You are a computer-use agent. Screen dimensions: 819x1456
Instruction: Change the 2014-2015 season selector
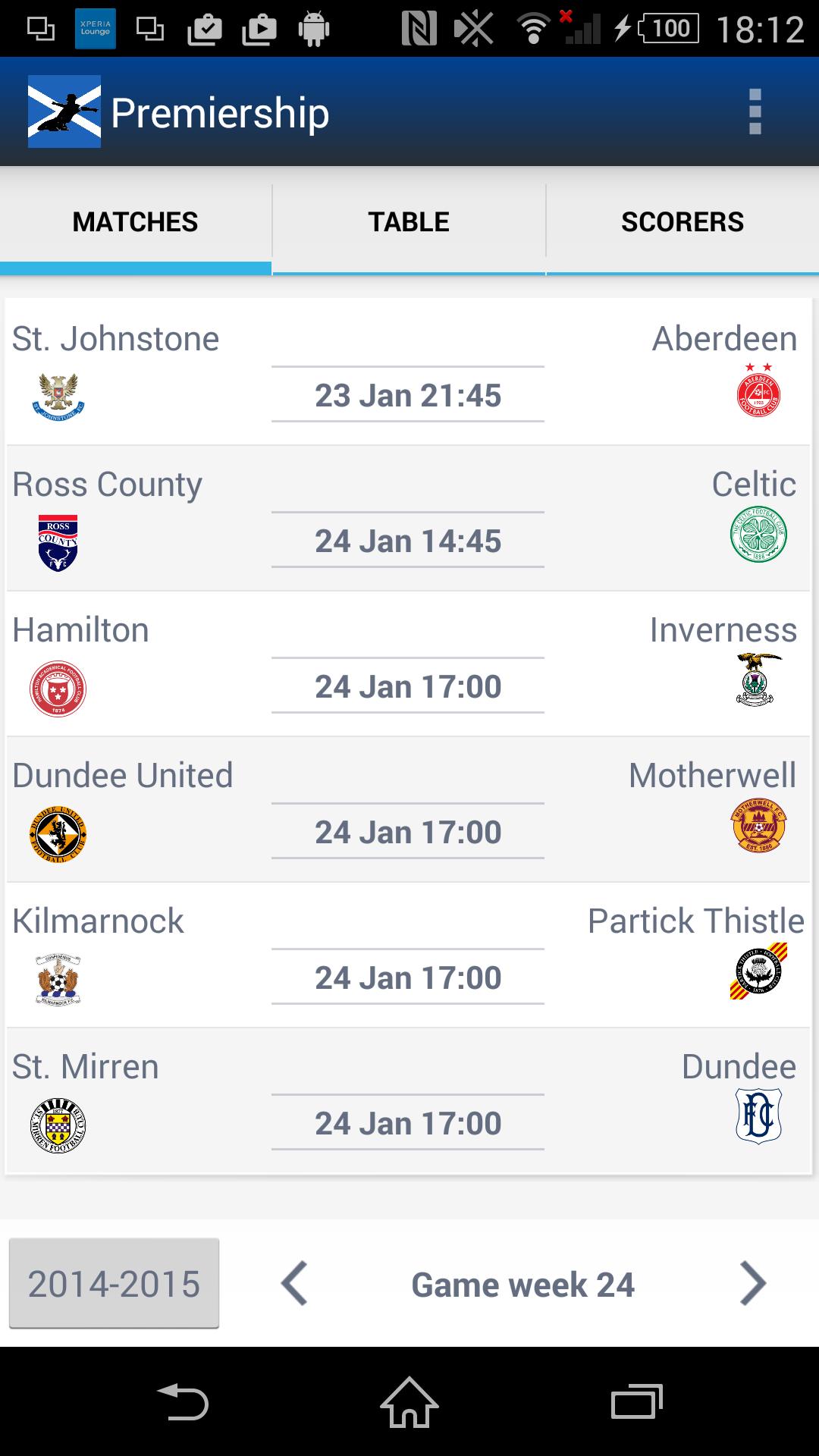[x=114, y=1283]
